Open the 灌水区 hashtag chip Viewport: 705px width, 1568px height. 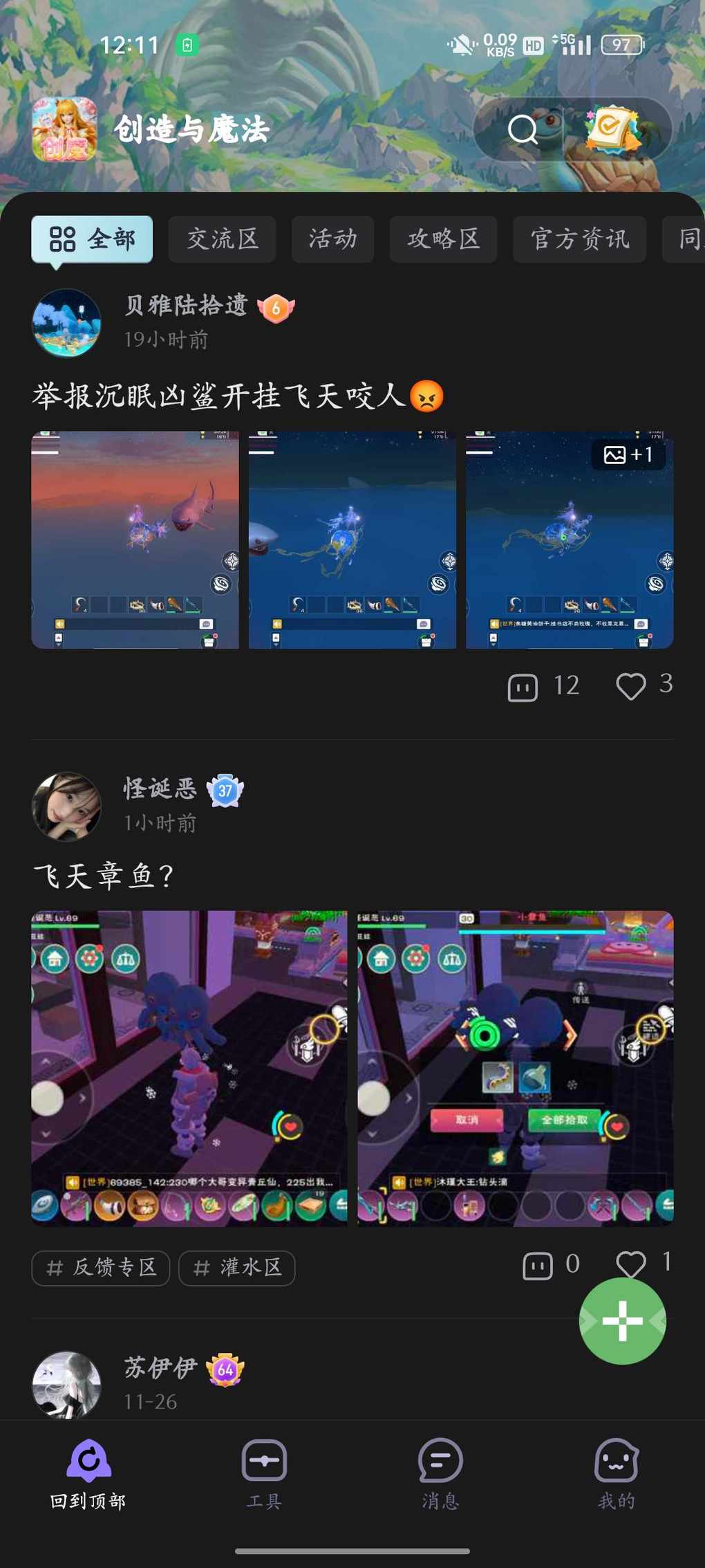[x=237, y=1268]
